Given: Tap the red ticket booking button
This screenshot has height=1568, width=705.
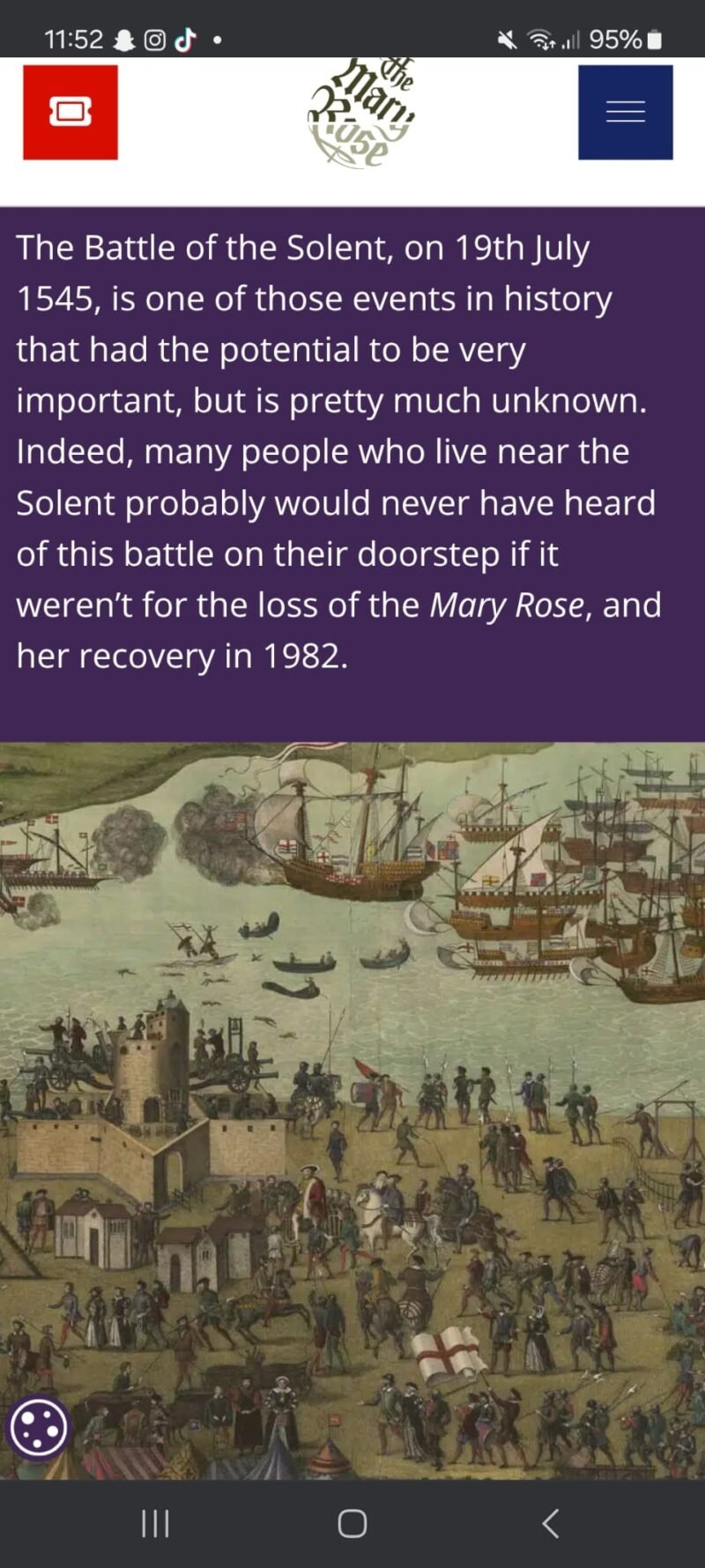Looking at the screenshot, I should [70, 112].
